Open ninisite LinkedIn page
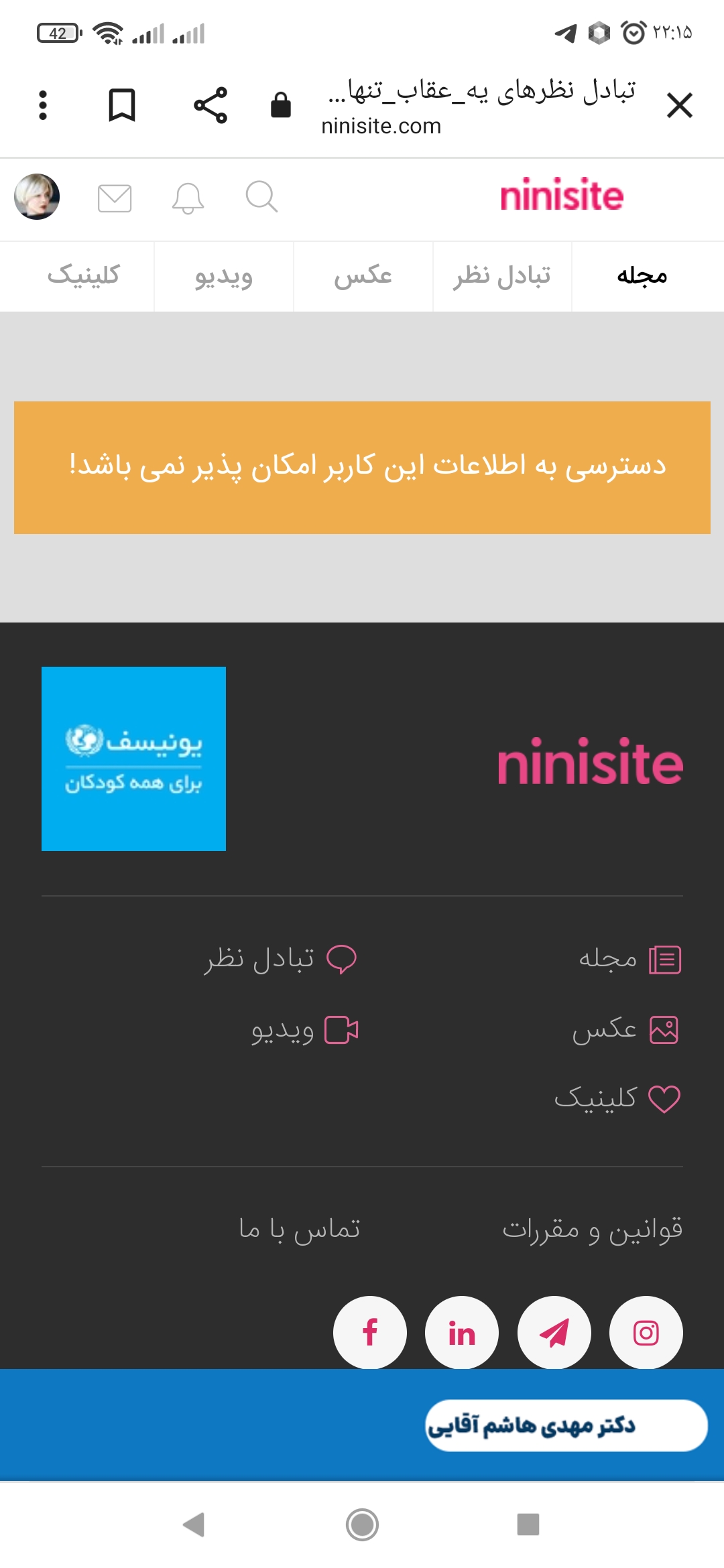 click(461, 1333)
